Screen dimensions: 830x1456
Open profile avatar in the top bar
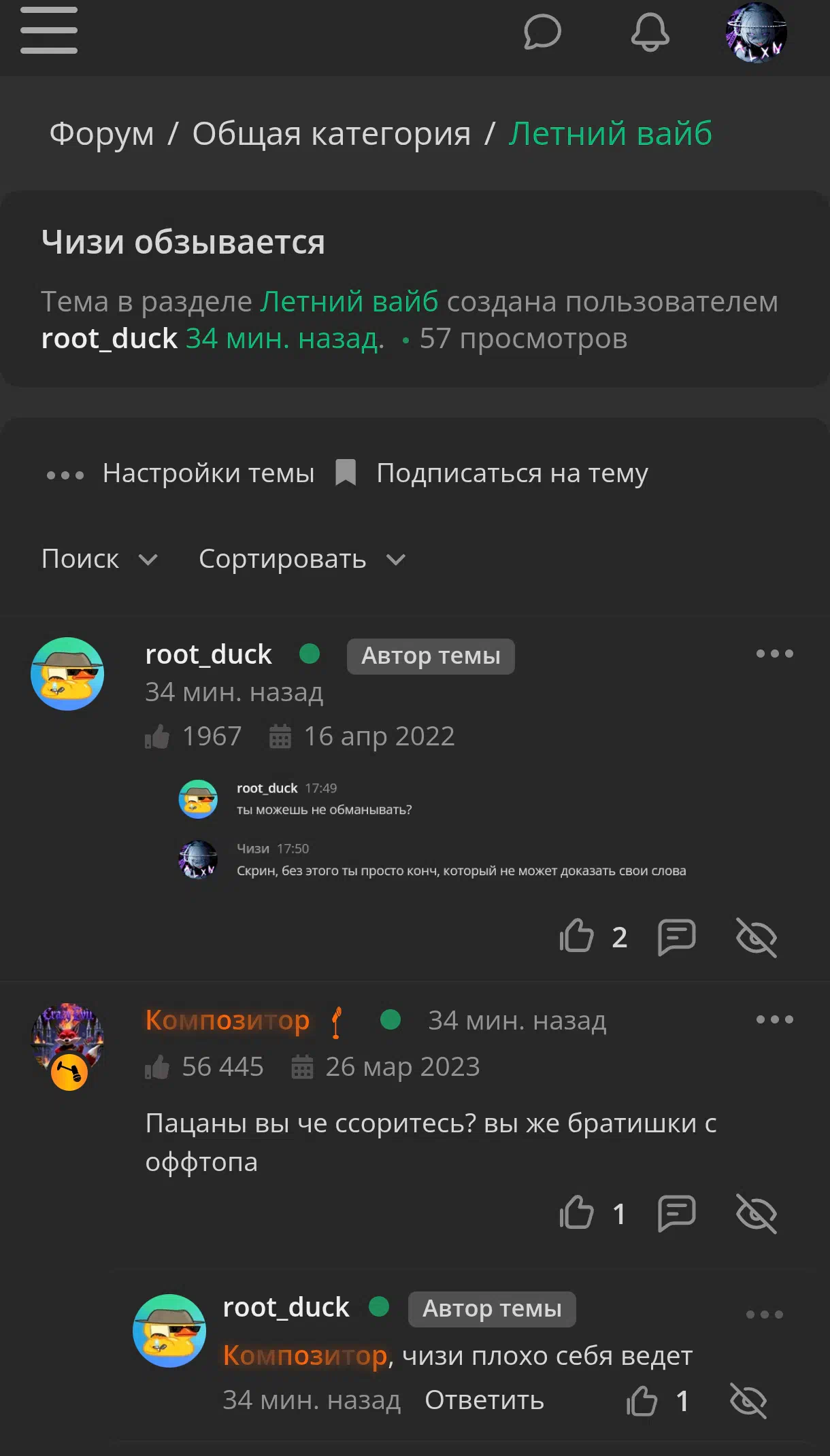(x=756, y=32)
